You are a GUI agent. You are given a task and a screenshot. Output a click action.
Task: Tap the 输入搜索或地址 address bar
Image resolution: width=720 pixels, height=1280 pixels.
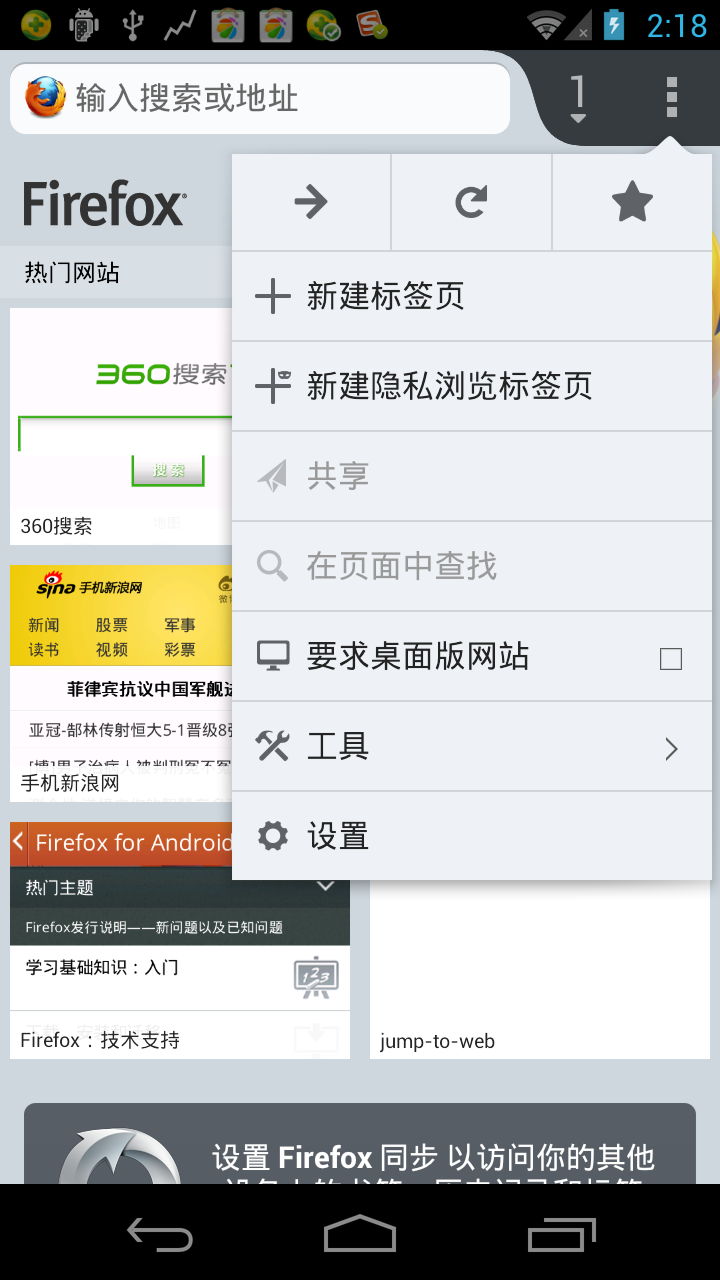pyautogui.click(x=260, y=98)
